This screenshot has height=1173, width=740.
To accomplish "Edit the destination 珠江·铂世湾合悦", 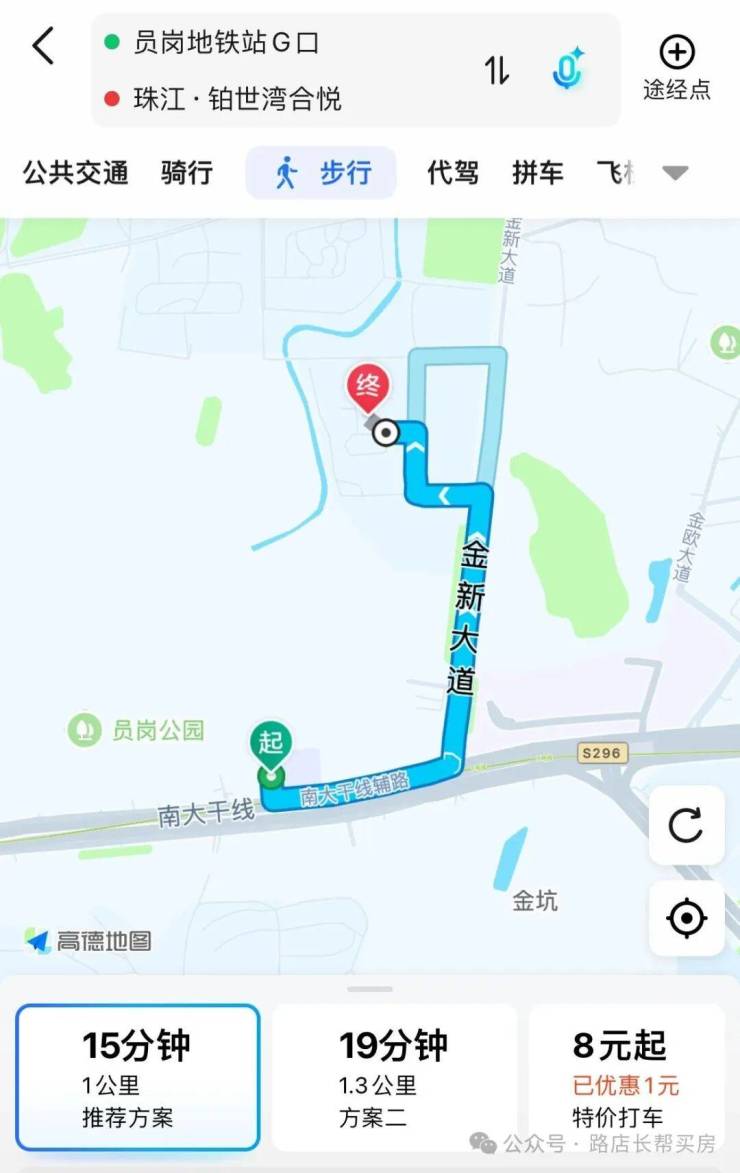I will pyautogui.click(x=238, y=99).
